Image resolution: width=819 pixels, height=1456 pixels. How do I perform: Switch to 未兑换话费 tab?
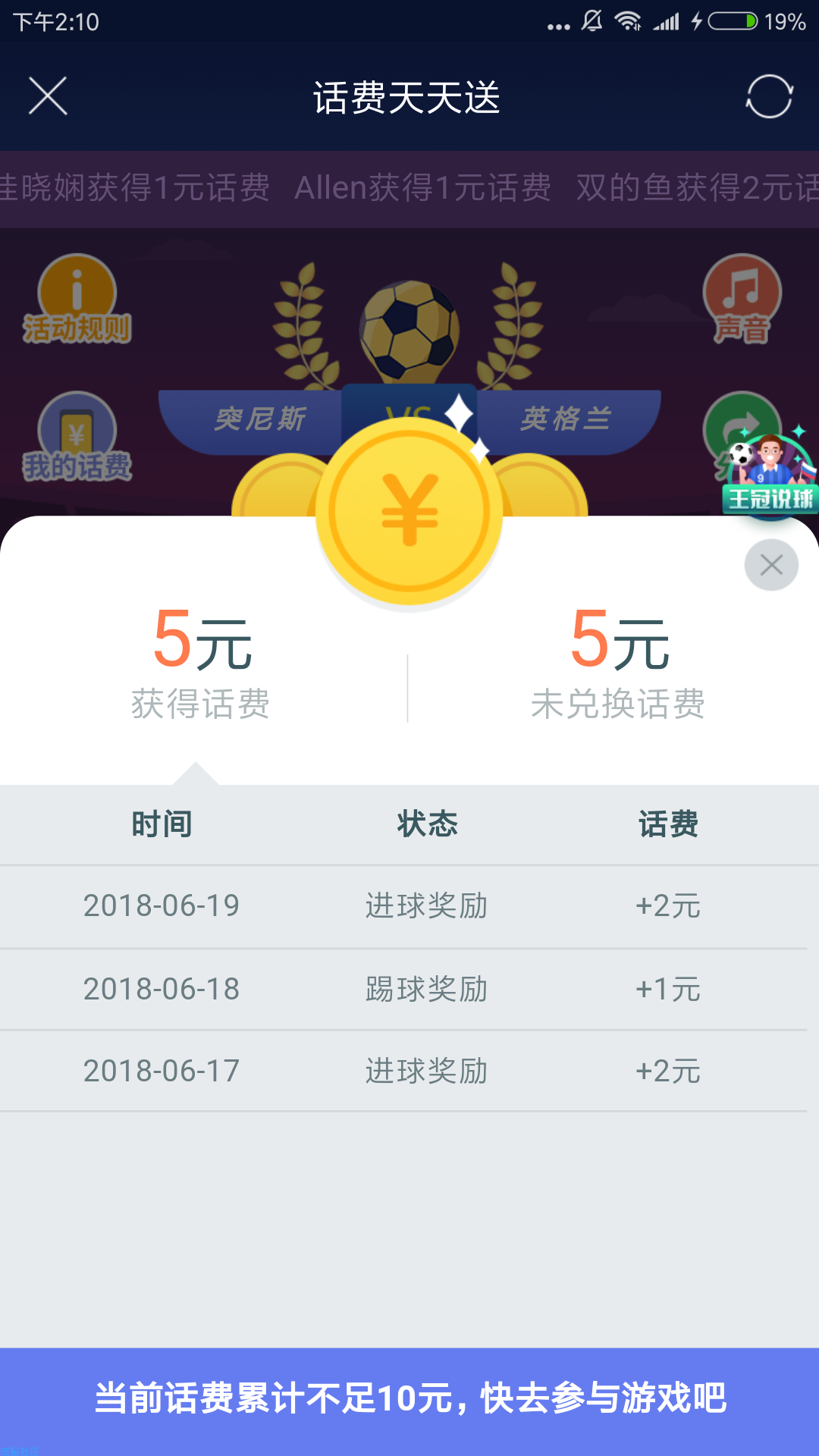point(618,664)
